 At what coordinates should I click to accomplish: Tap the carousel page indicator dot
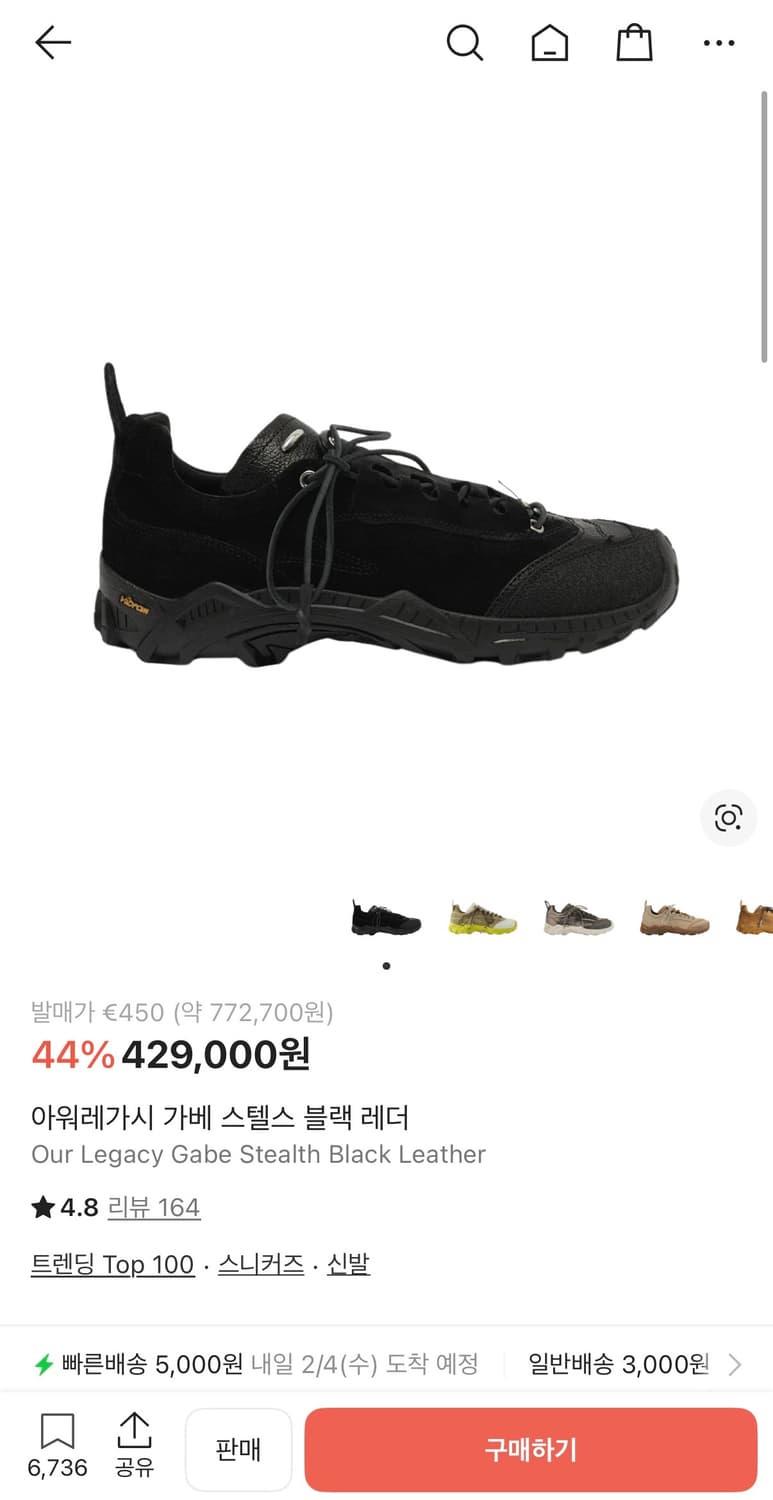385,966
